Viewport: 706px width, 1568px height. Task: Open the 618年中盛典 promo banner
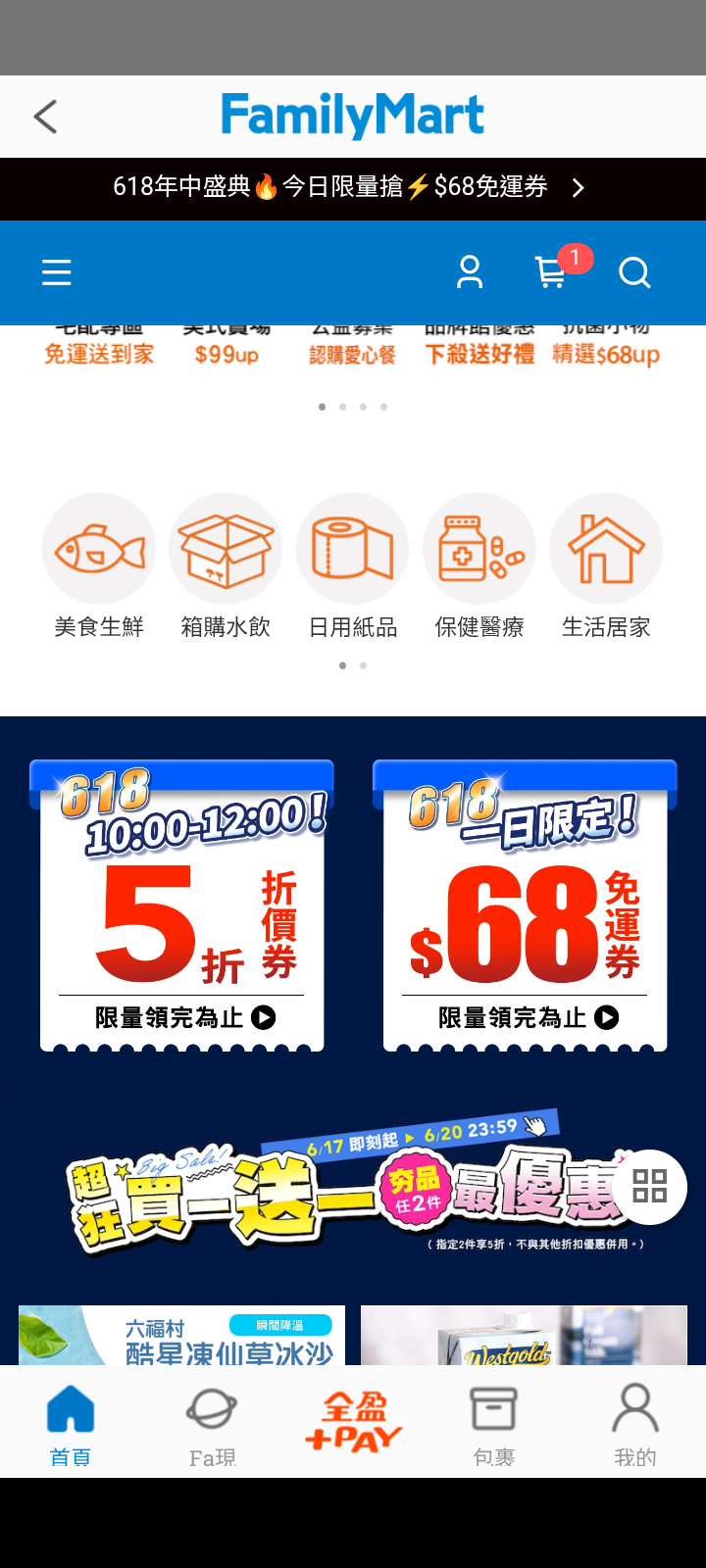[351, 187]
